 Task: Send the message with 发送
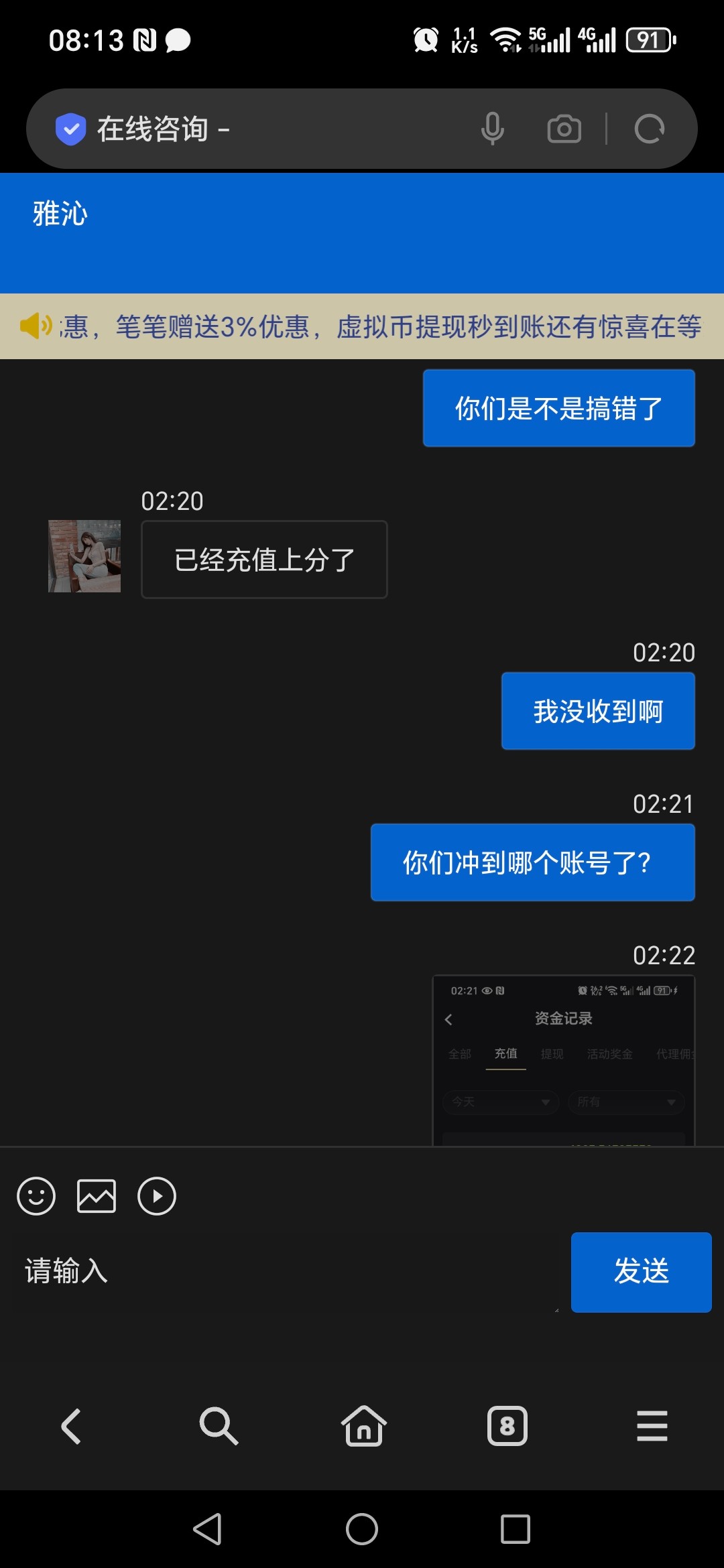(641, 1271)
